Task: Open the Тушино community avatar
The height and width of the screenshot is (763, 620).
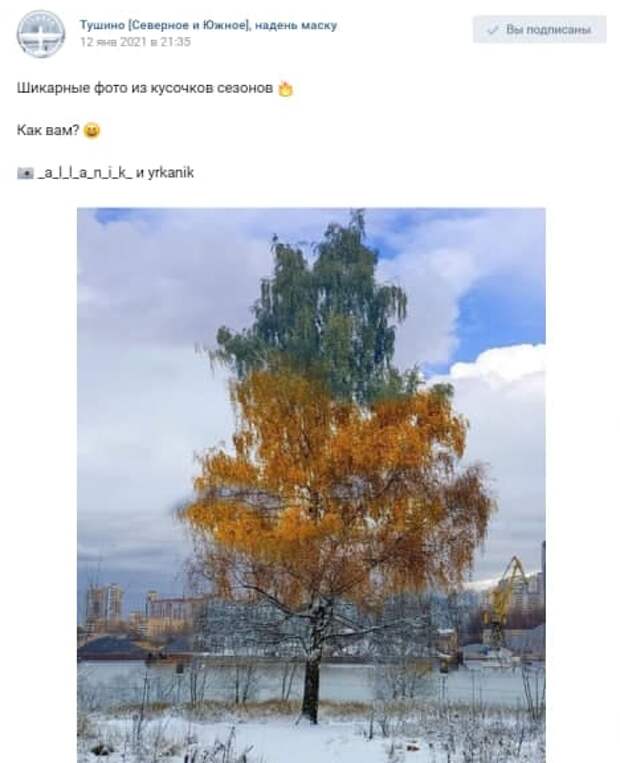Action: pyautogui.click(x=40, y=33)
